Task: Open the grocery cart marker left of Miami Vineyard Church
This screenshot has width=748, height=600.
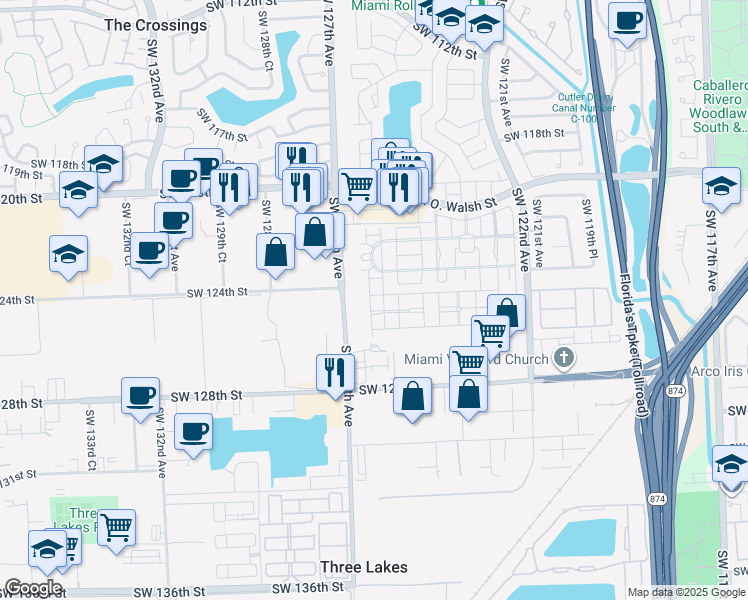Action: click(x=468, y=364)
